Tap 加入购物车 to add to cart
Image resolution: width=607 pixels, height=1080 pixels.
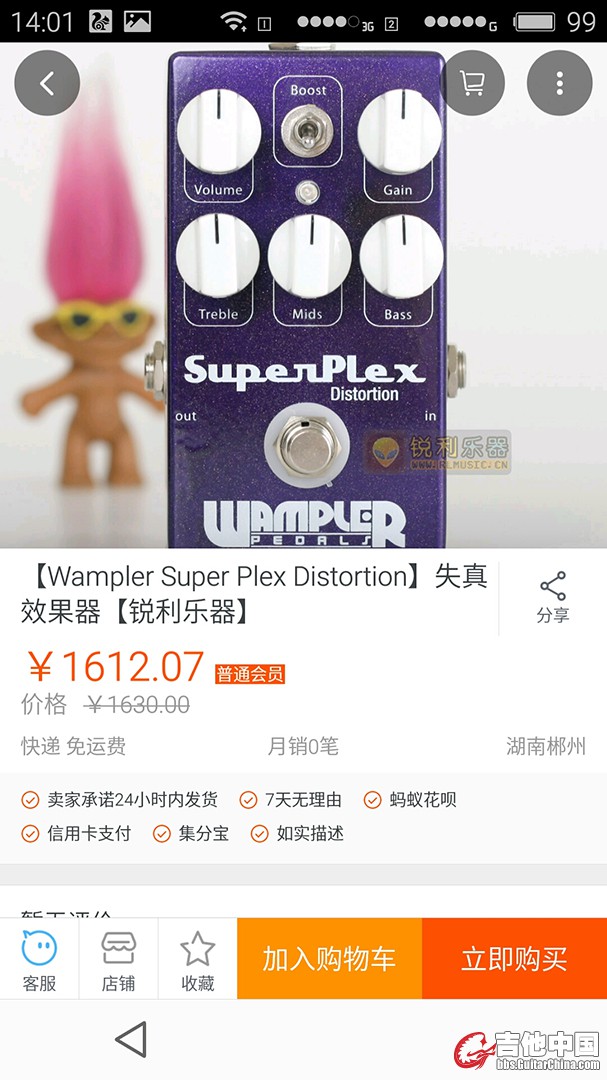[x=329, y=959]
